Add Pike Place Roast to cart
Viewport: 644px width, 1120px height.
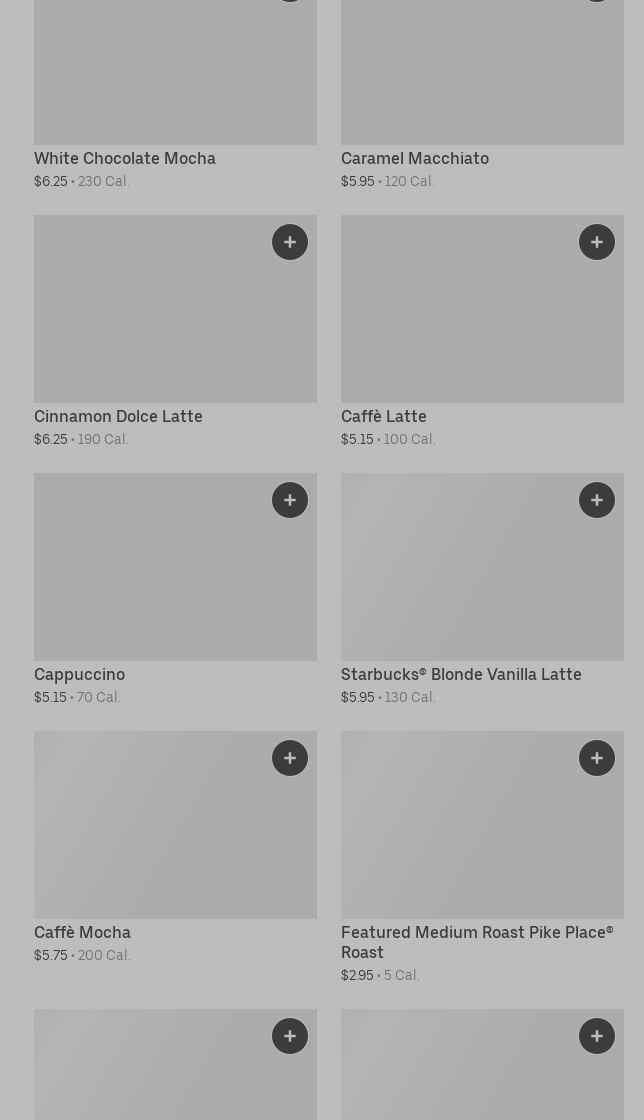[x=597, y=758]
